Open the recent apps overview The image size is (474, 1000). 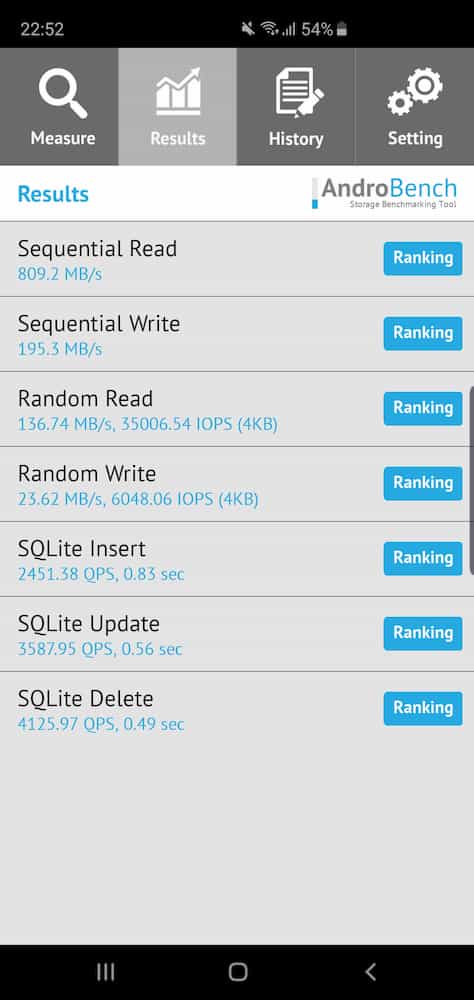[x=105, y=972]
